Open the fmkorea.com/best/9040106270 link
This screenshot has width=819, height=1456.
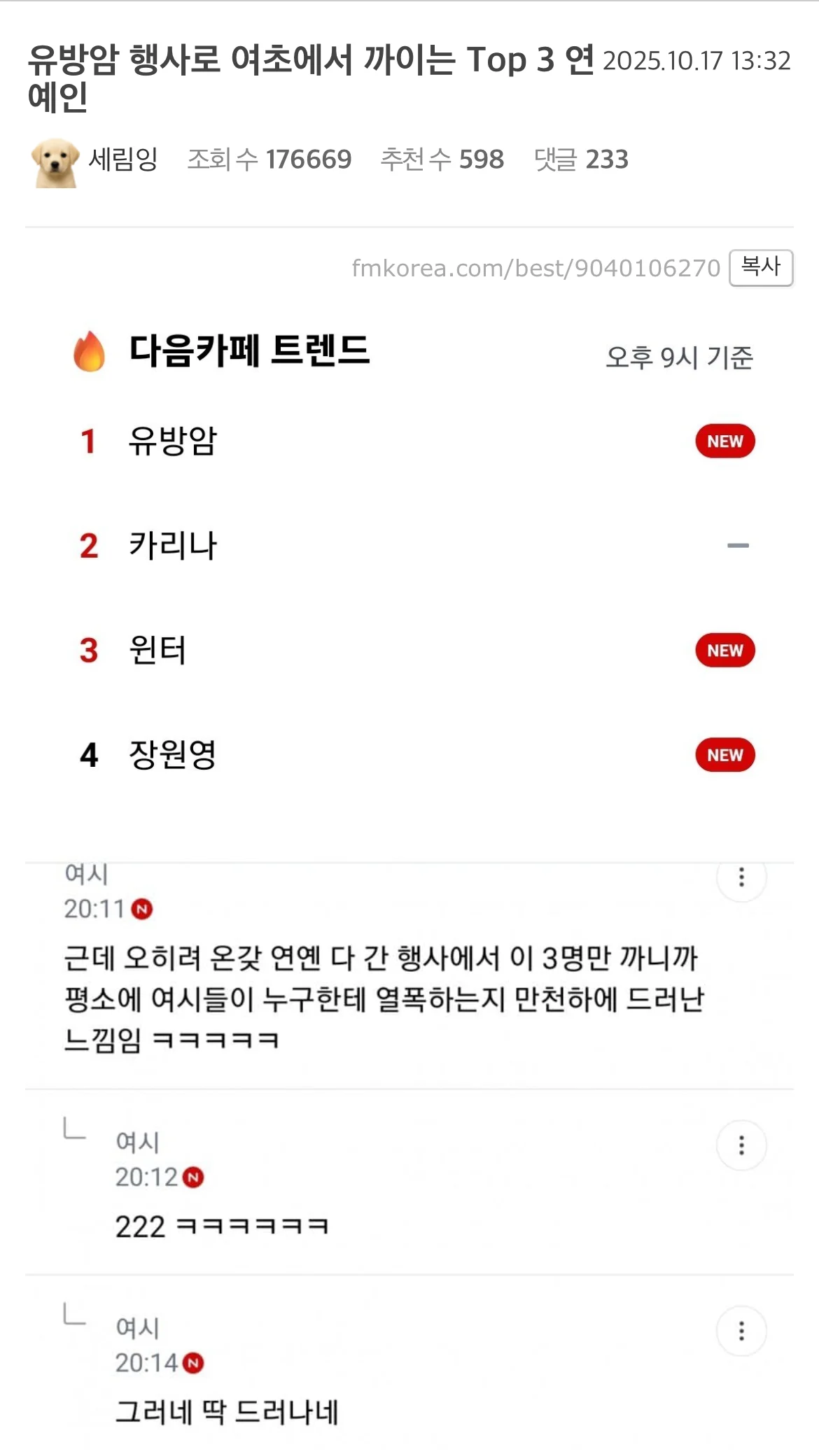535,268
